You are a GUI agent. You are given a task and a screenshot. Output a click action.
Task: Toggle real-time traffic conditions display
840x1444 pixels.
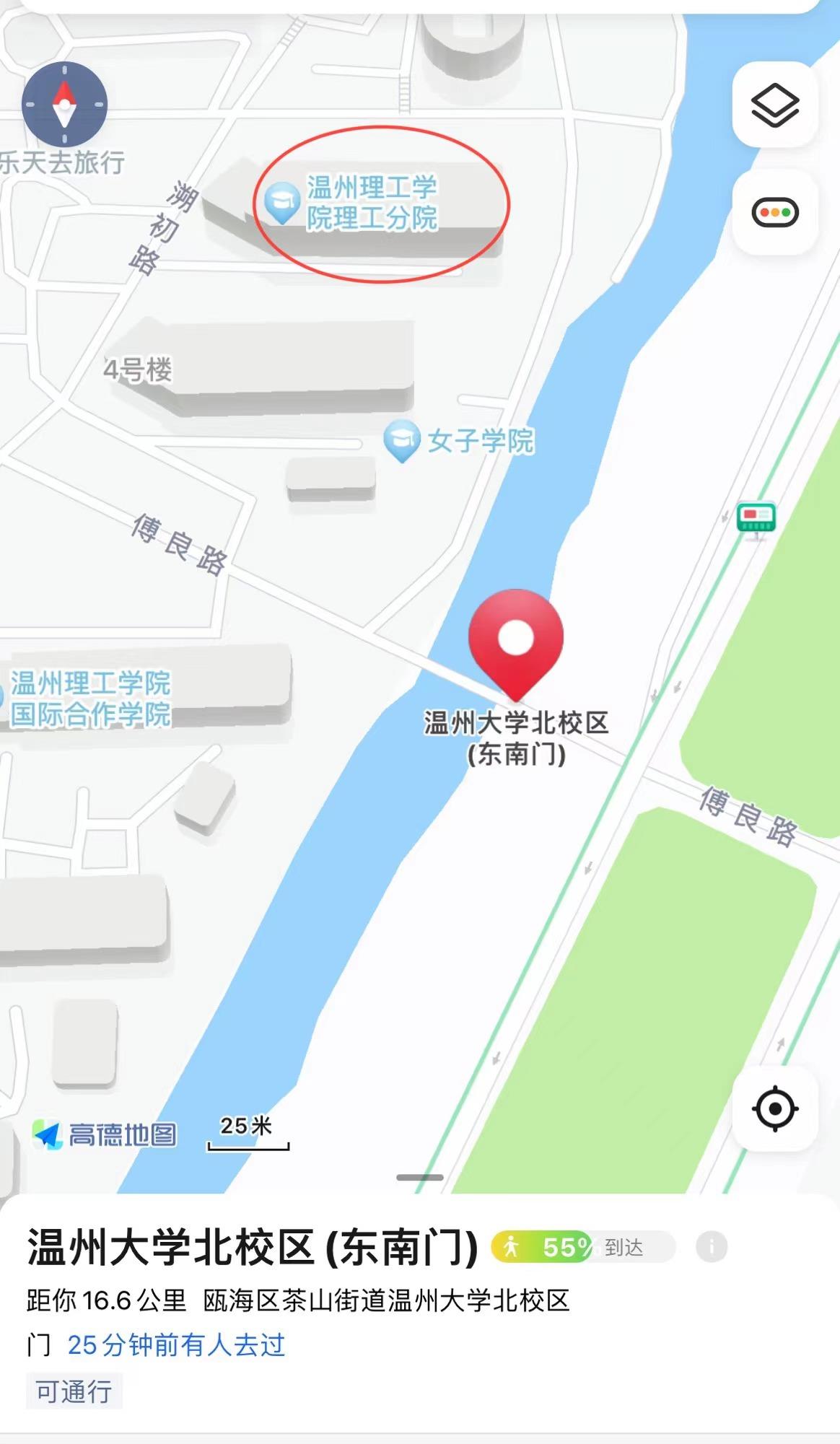point(774,211)
